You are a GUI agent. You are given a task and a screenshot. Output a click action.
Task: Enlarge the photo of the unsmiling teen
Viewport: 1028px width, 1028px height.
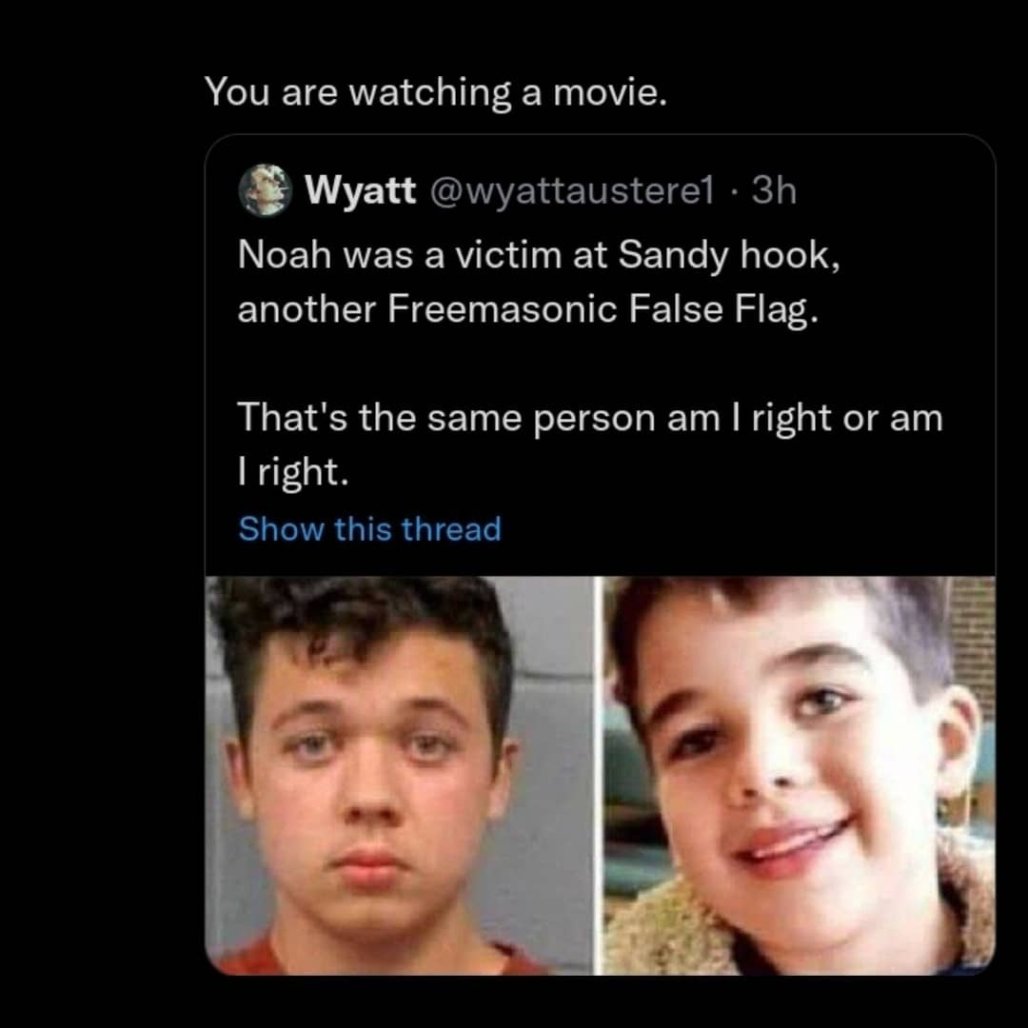click(400, 775)
